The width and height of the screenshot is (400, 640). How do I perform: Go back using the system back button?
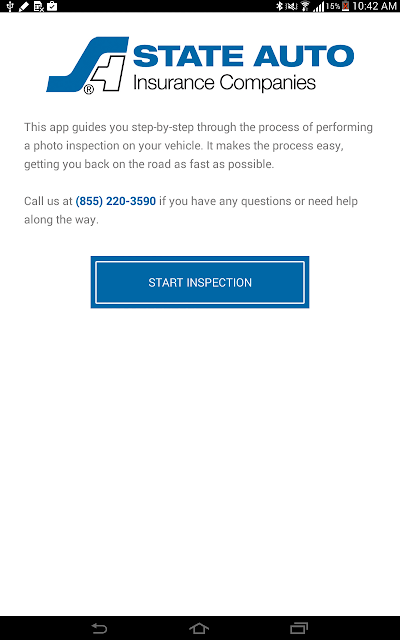pyautogui.click(x=99, y=628)
